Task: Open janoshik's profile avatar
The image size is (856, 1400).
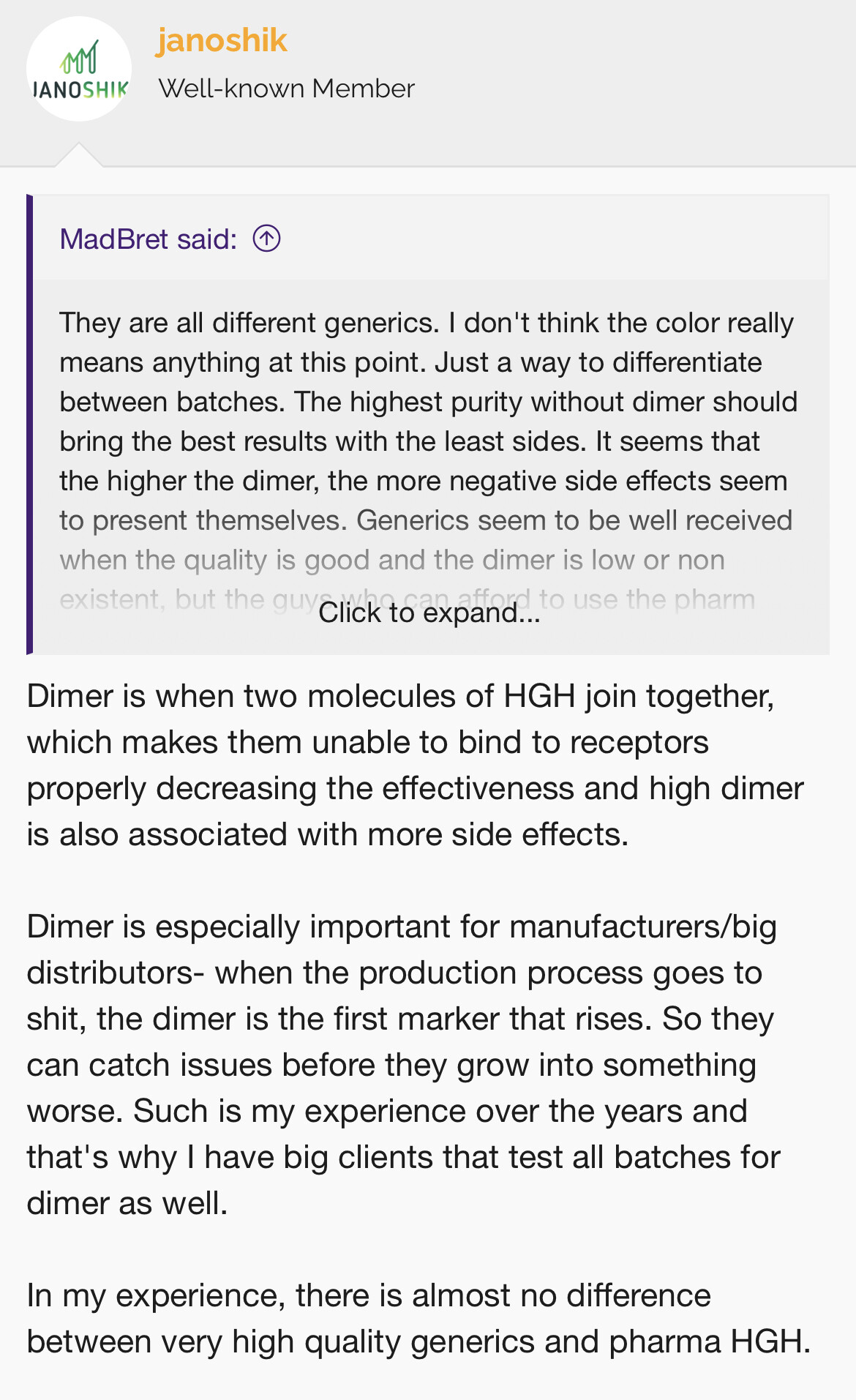Action: (79, 70)
